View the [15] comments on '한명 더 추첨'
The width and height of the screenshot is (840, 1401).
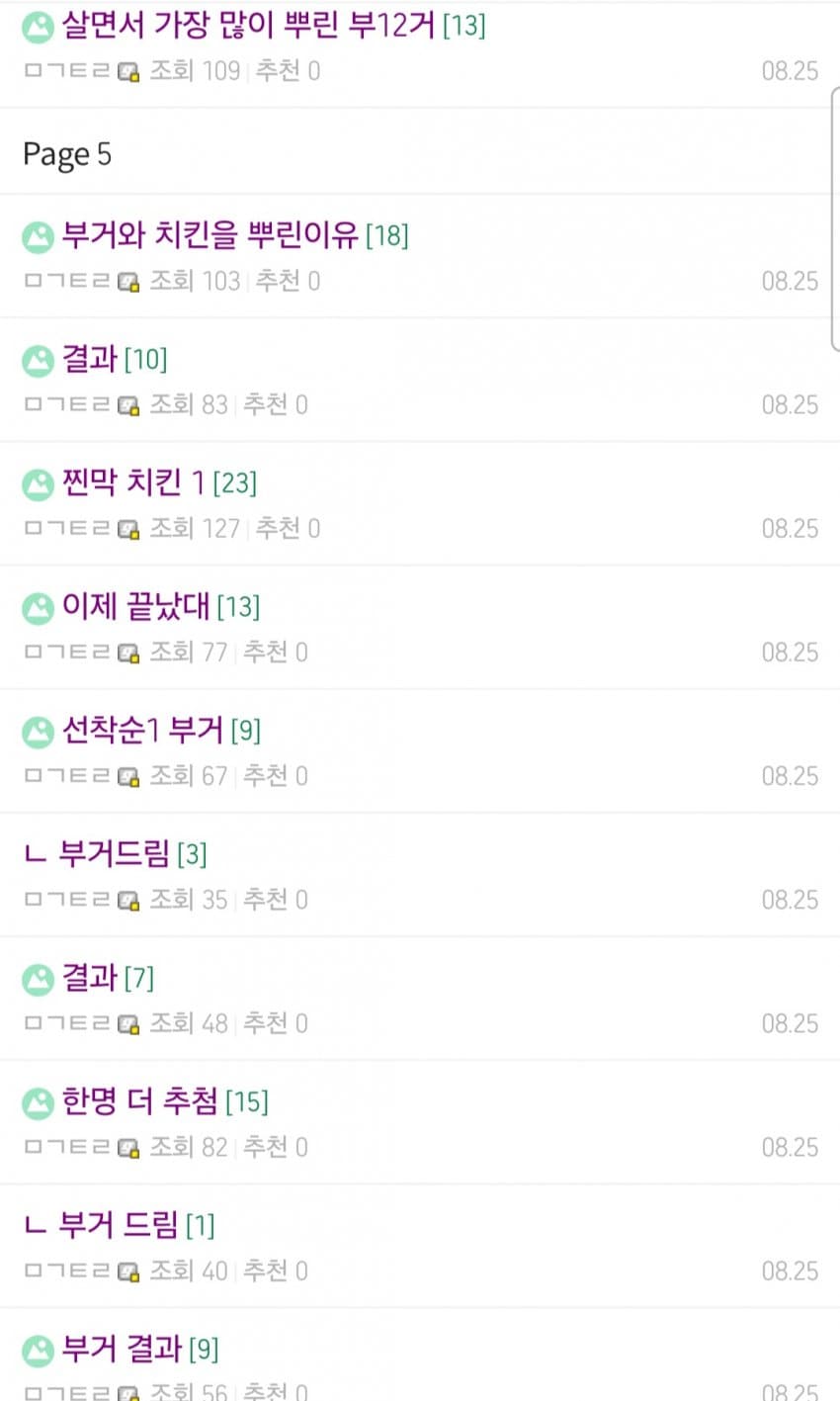click(247, 1100)
